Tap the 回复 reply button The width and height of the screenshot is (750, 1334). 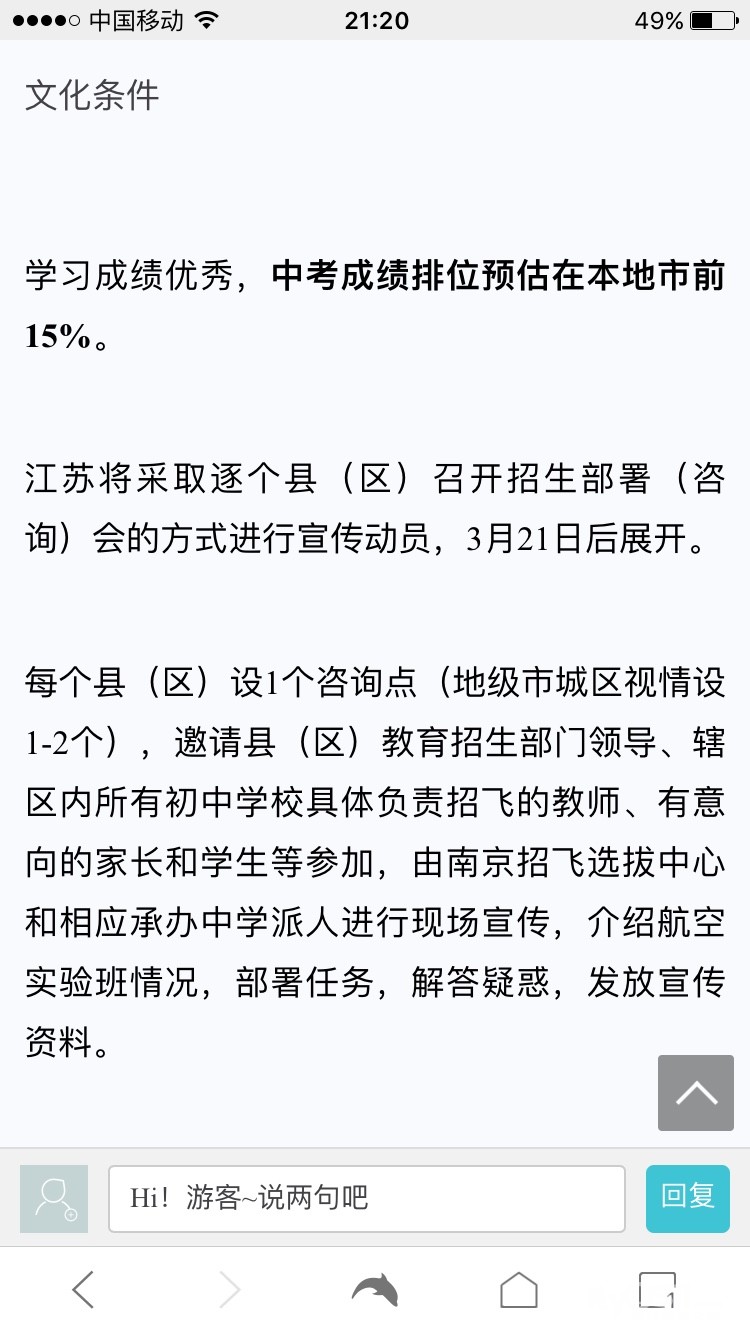coord(688,1198)
